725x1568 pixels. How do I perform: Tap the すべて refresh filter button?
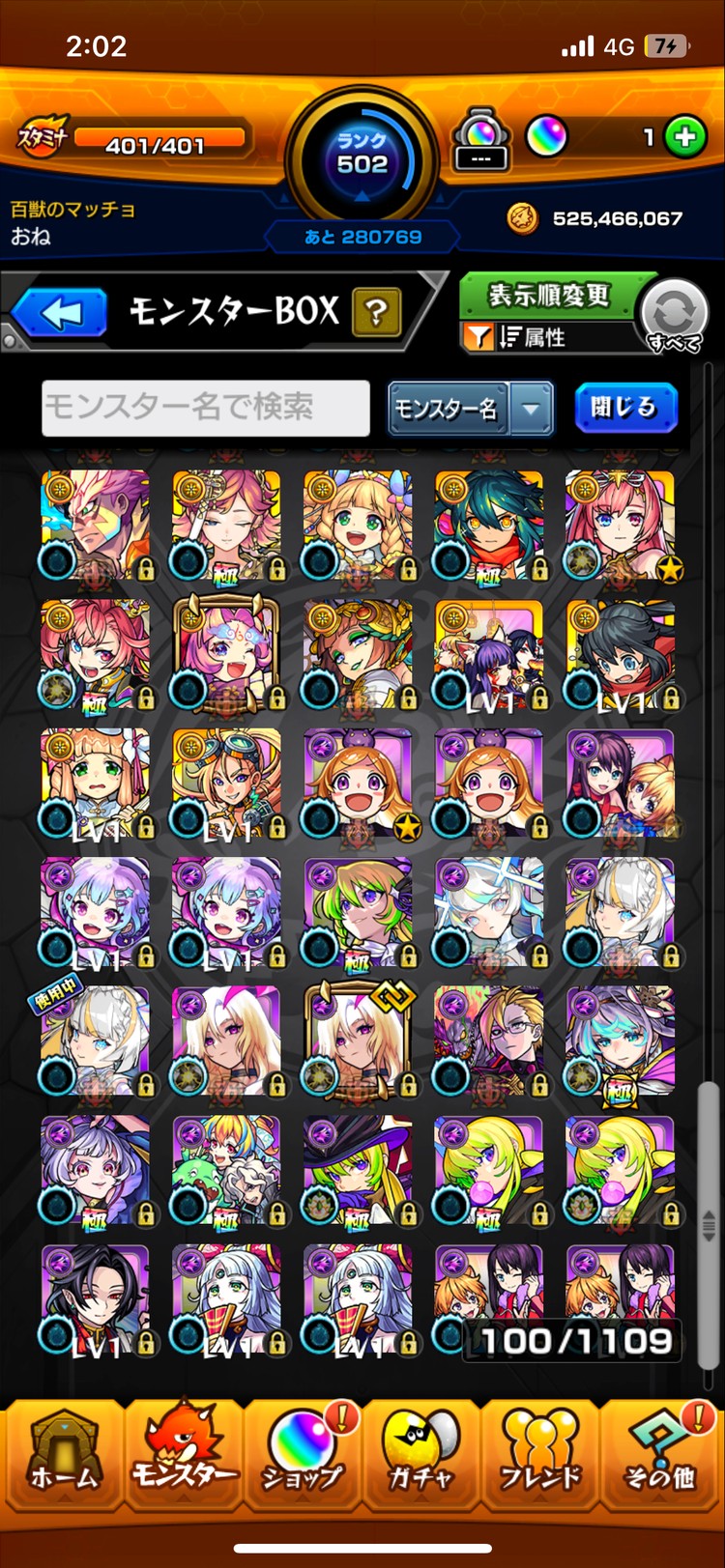click(x=674, y=315)
